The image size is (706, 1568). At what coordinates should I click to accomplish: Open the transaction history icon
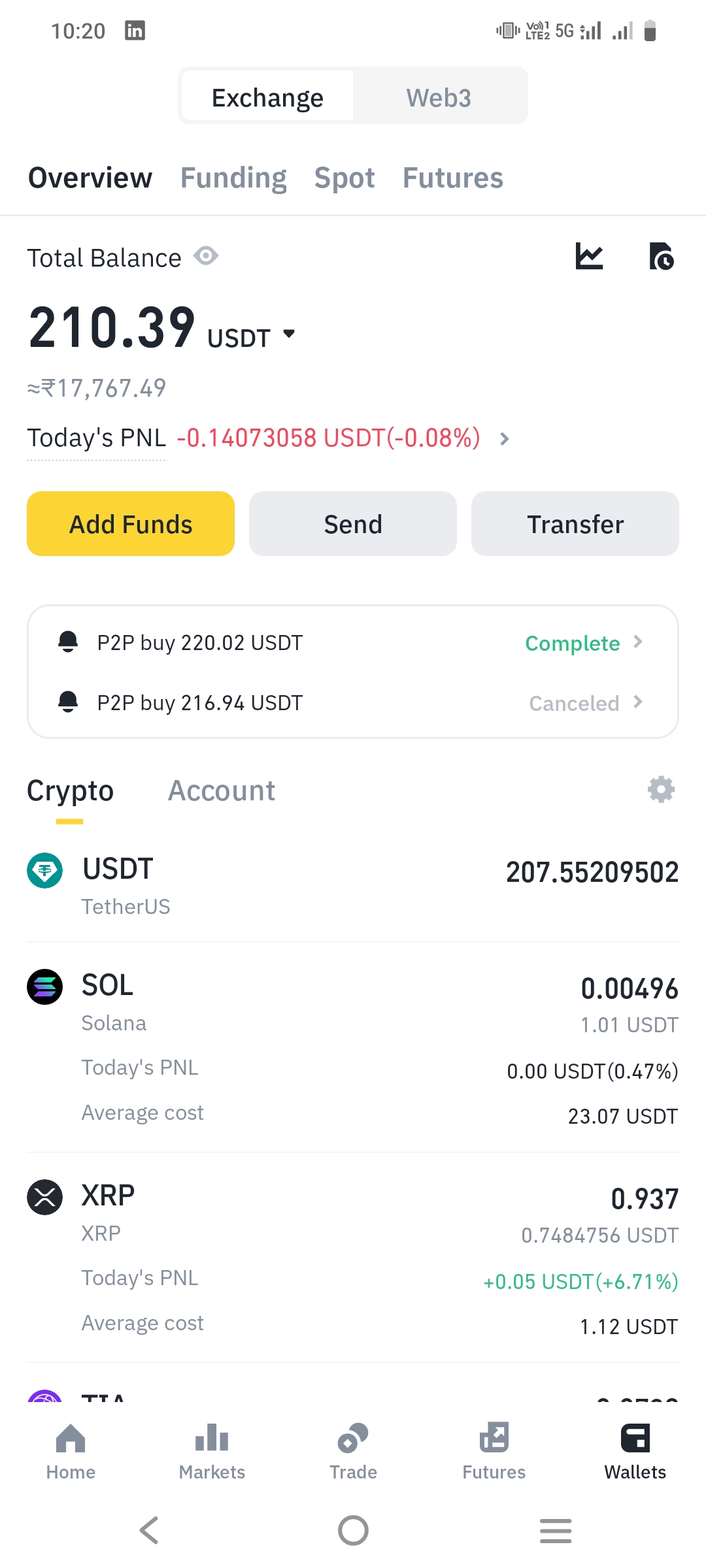point(661,256)
